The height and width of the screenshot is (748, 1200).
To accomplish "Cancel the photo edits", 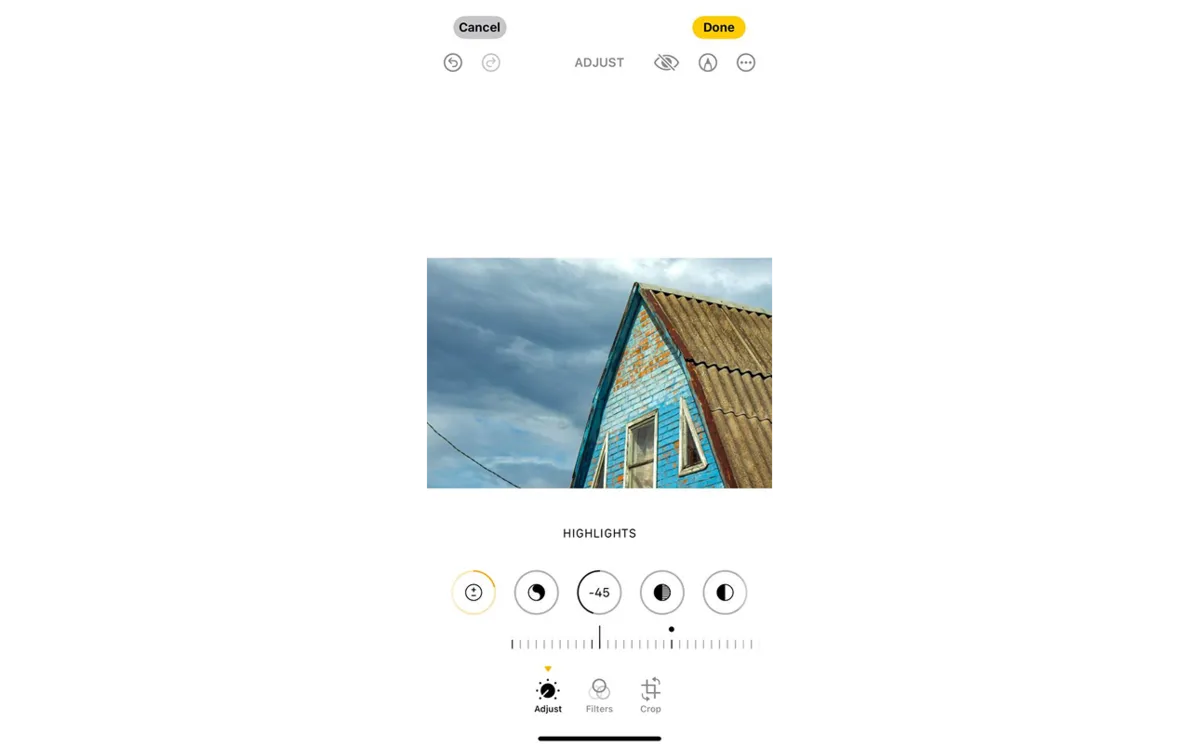I will [479, 28].
